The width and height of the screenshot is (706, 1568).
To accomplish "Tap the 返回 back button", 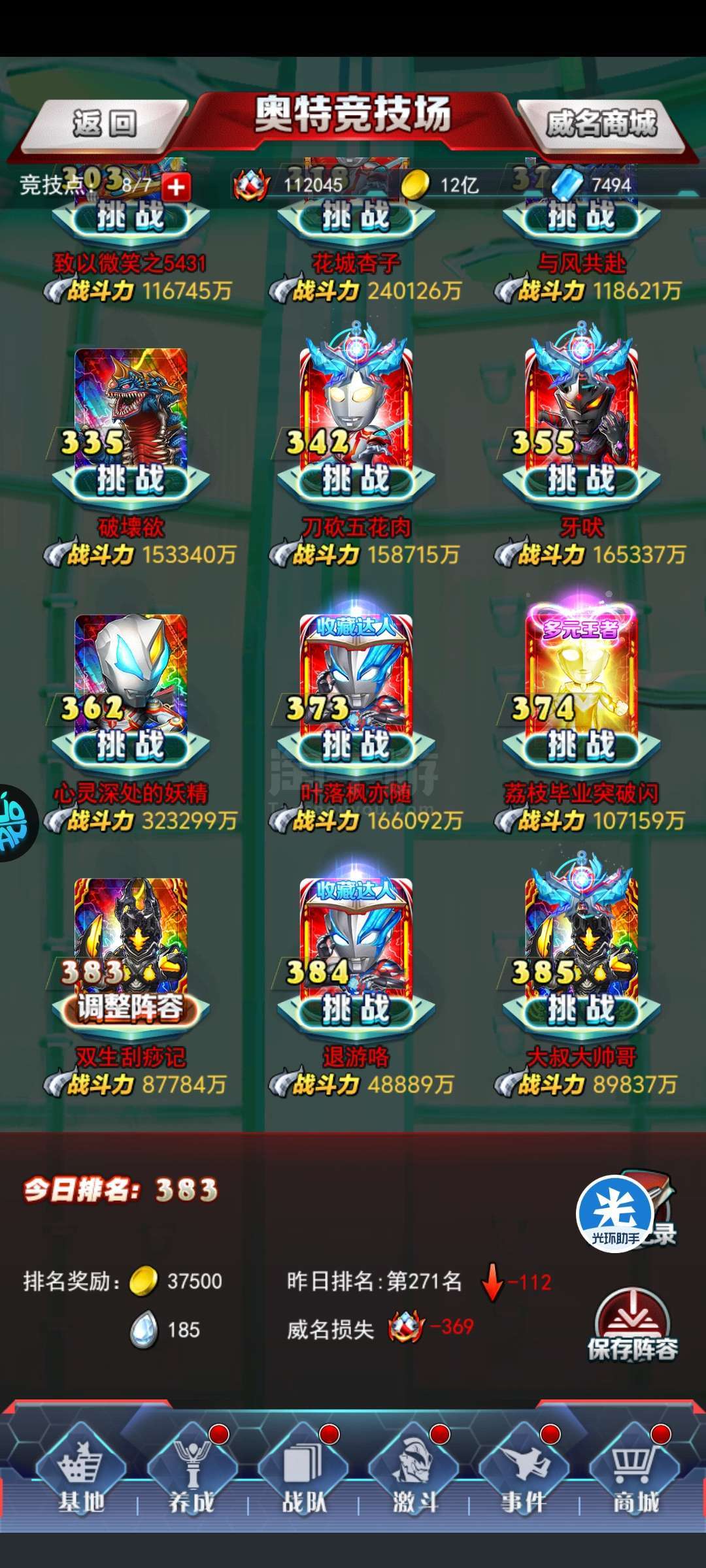I will click(x=105, y=123).
